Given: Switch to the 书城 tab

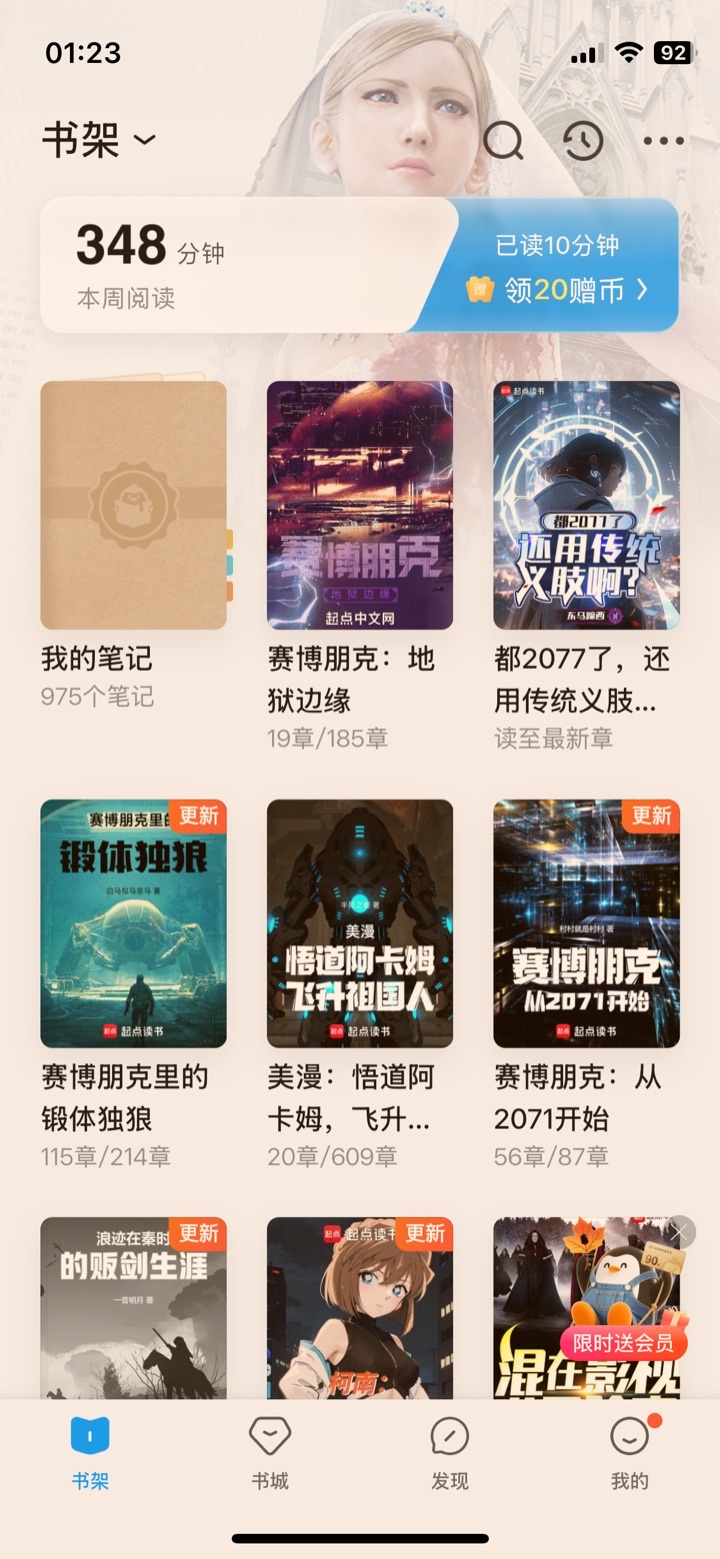Looking at the screenshot, I should 270,1454.
